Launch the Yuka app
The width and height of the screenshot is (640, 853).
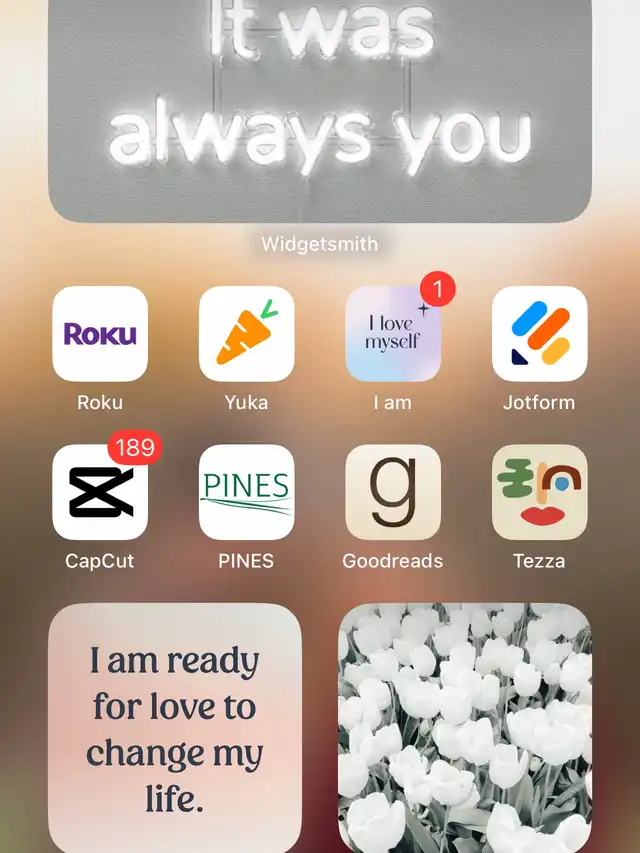pos(246,334)
